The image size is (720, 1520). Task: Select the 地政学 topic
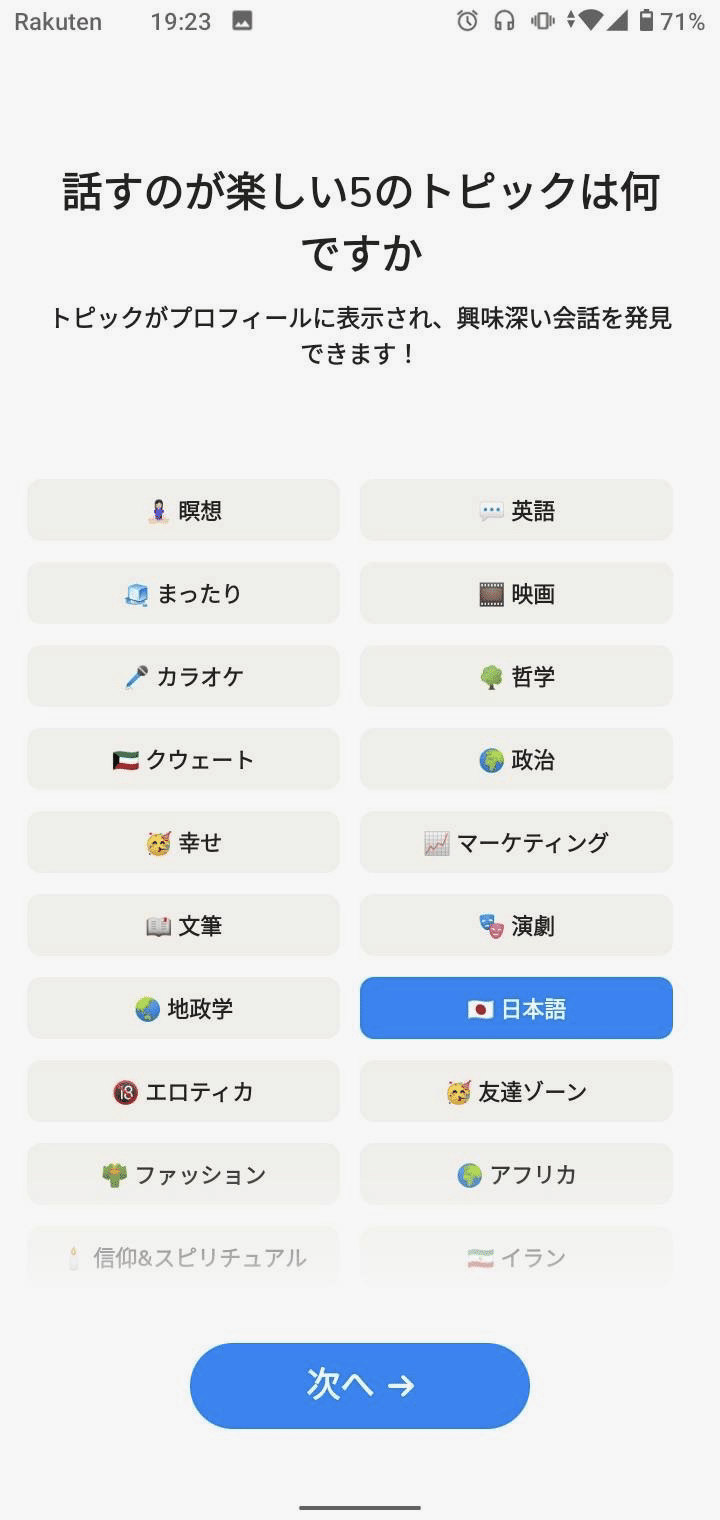click(183, 1008)
